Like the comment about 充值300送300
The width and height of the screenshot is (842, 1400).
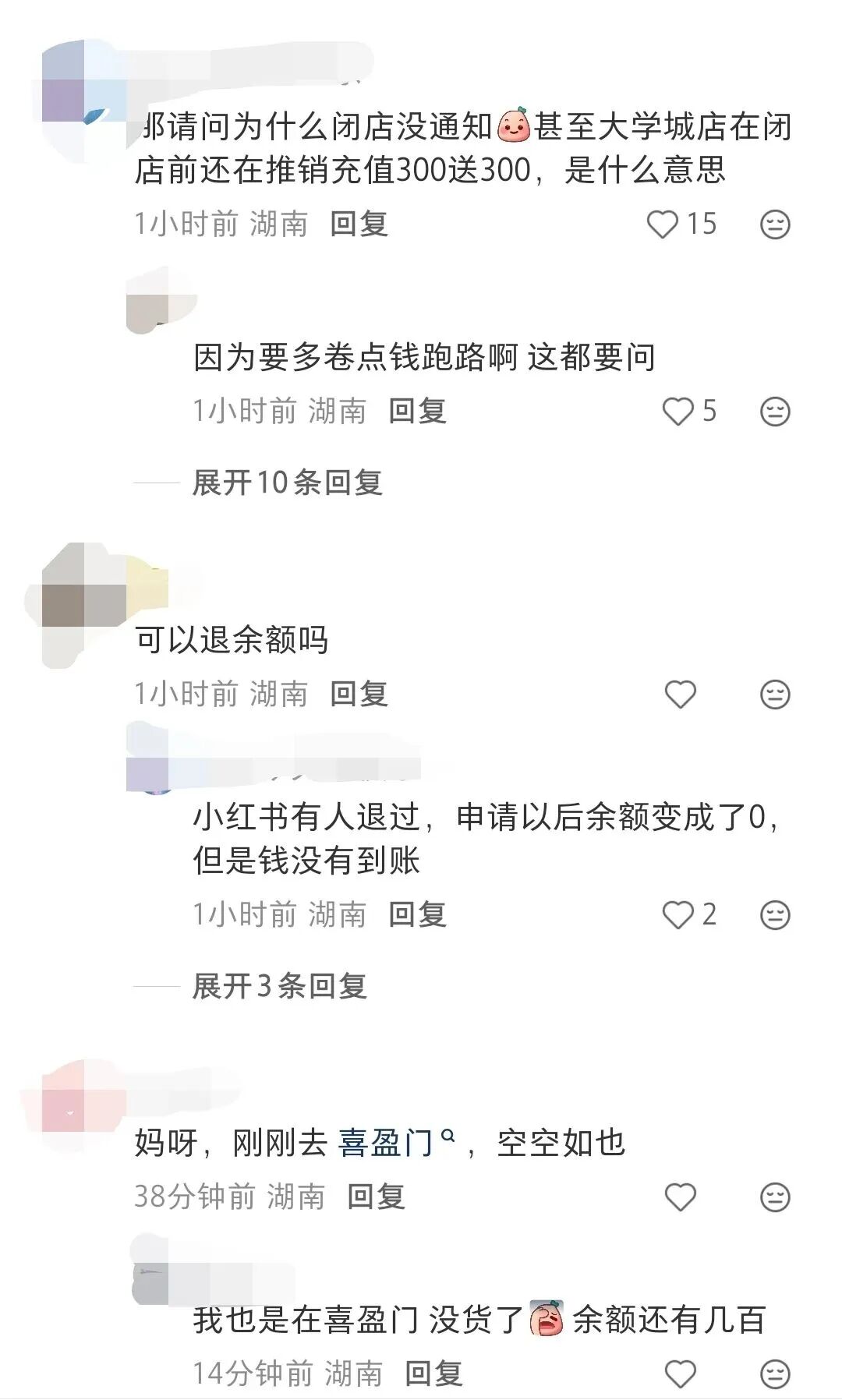pos(663,224)
